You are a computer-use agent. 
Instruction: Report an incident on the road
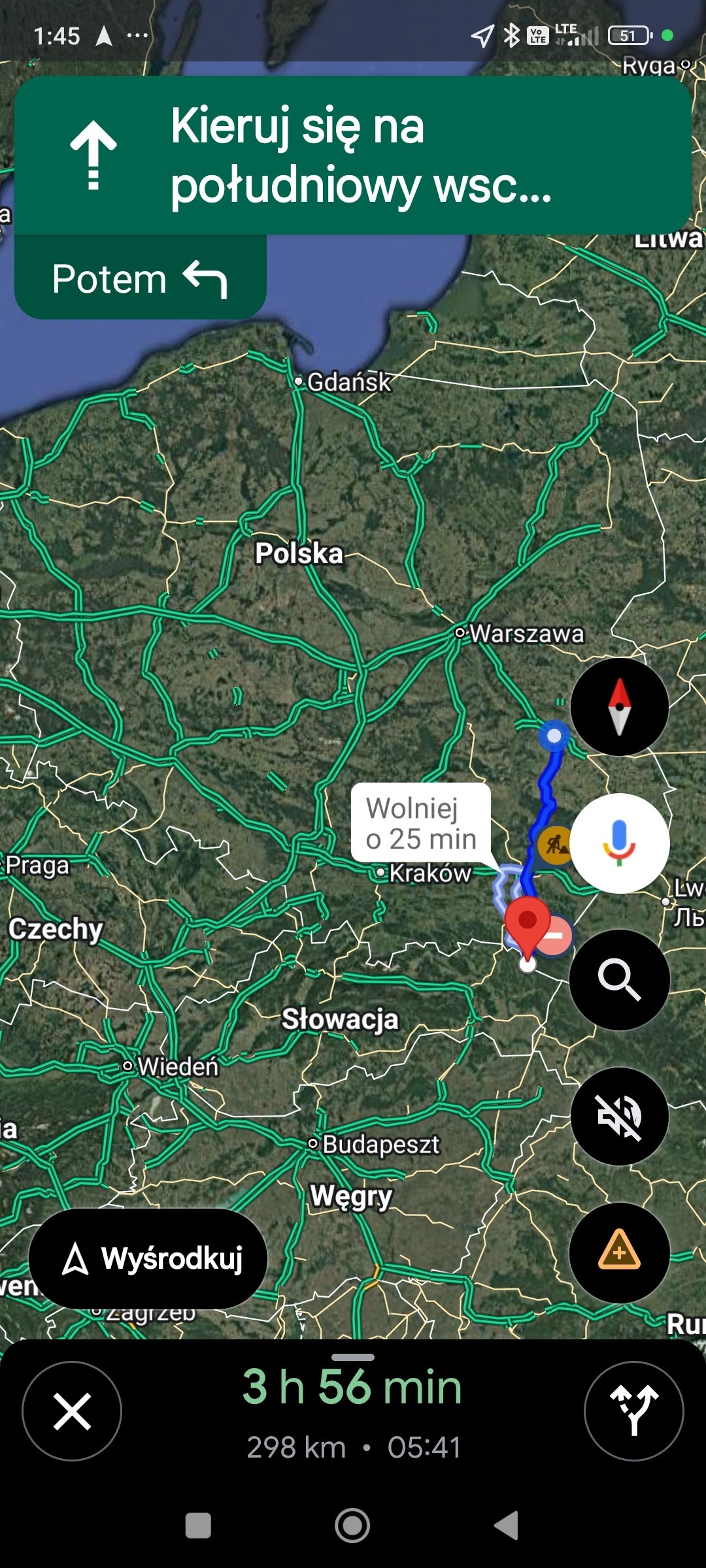tap(619, 1252)
